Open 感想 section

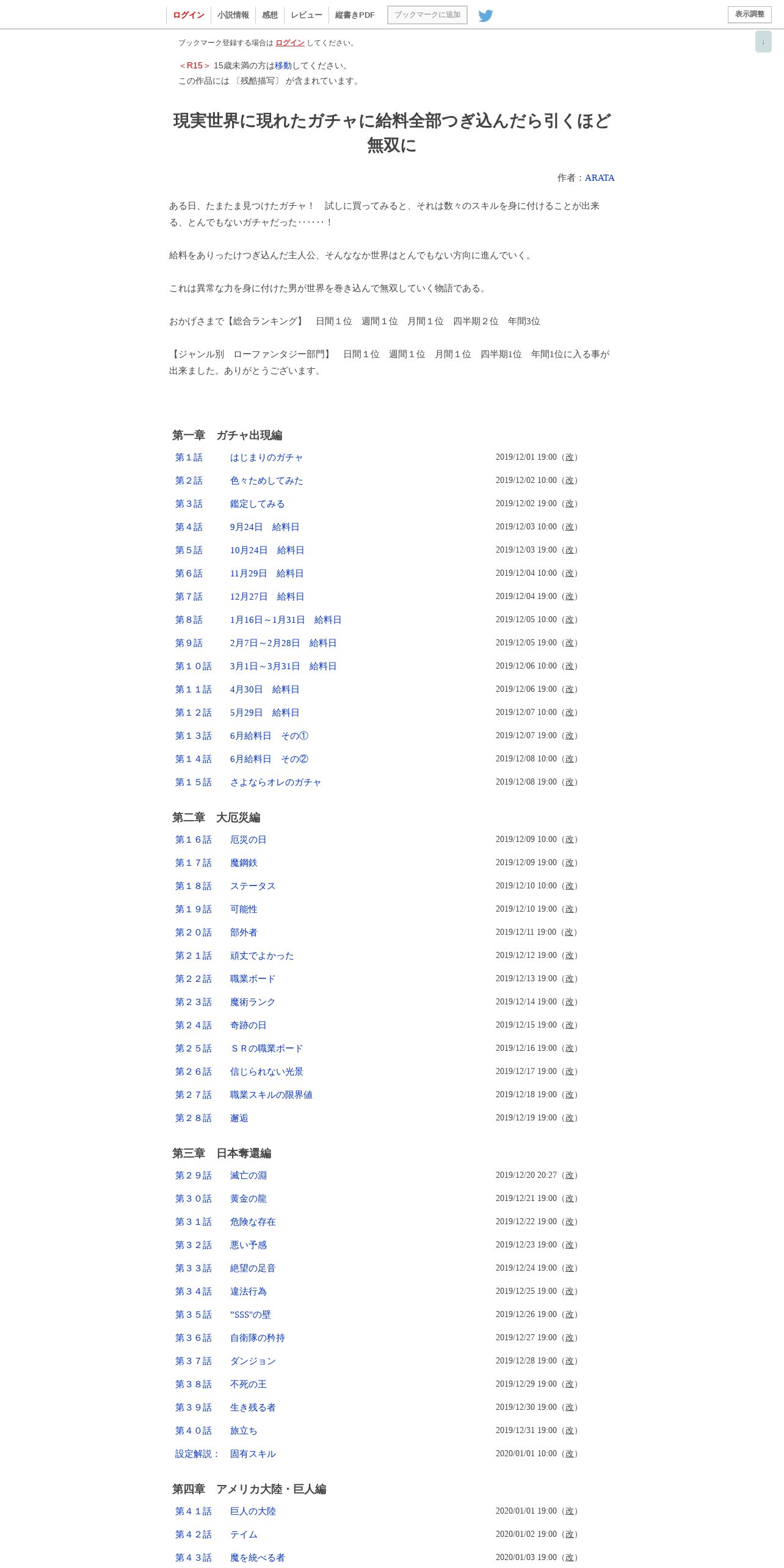coord(270,15)
